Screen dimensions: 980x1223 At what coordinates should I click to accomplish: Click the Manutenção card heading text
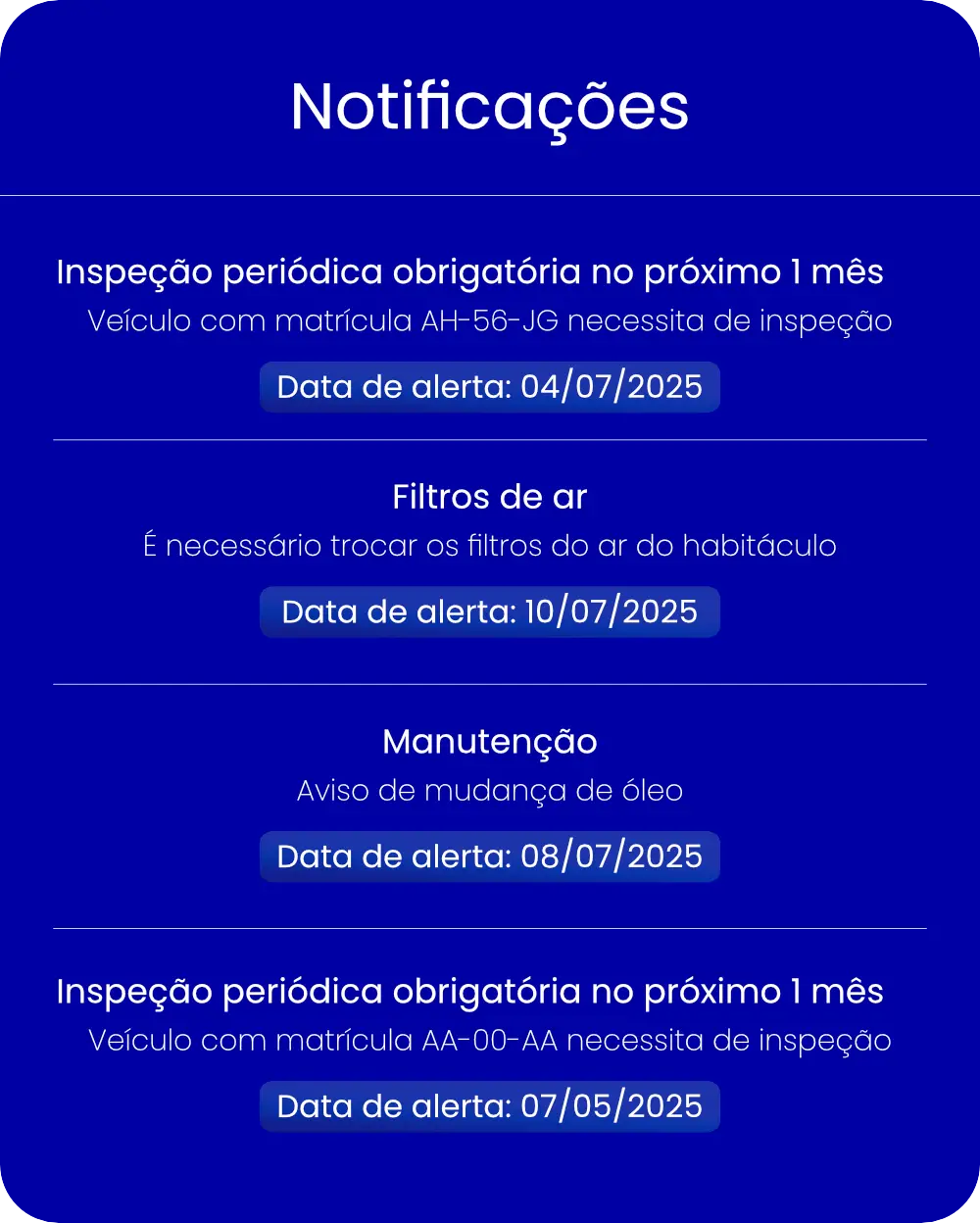(x=489, y=743)
